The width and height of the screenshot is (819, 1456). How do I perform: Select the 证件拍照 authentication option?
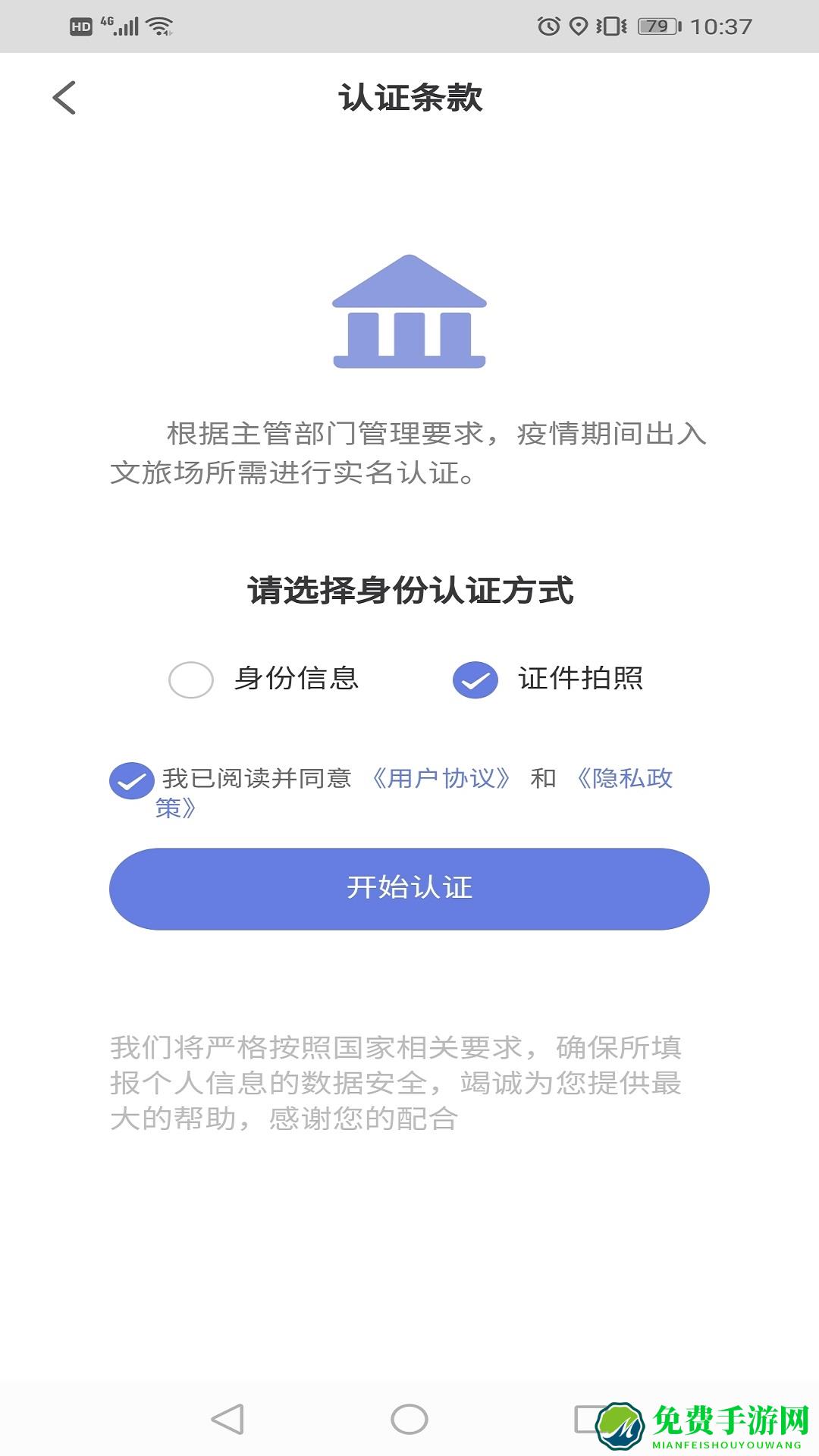(475, 679)
